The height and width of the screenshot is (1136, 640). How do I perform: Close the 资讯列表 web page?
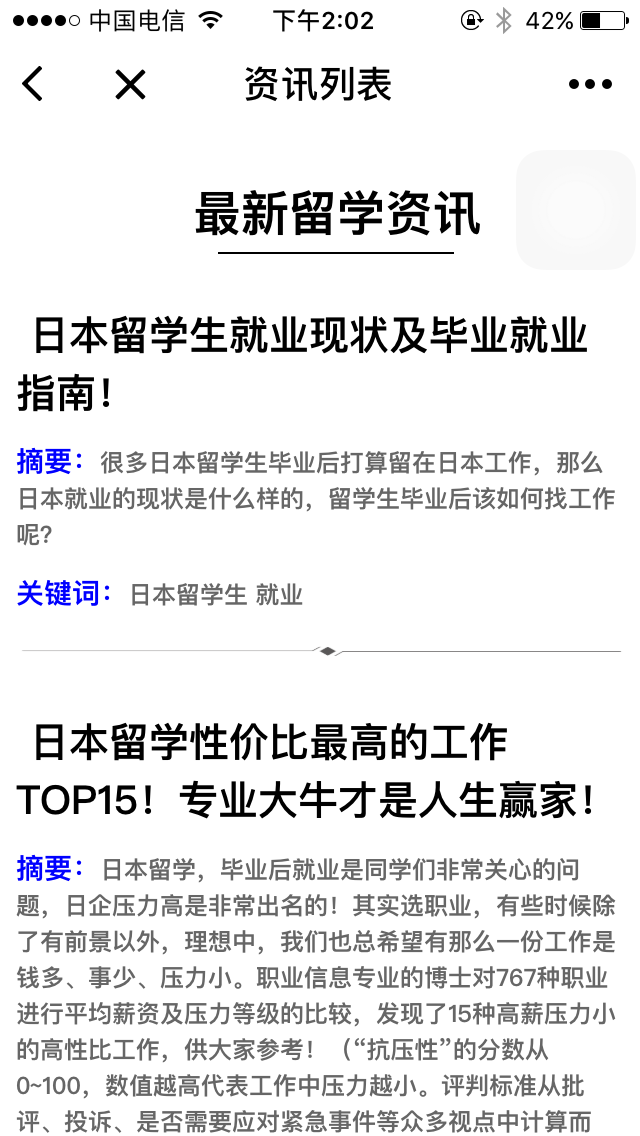point(130,85)
